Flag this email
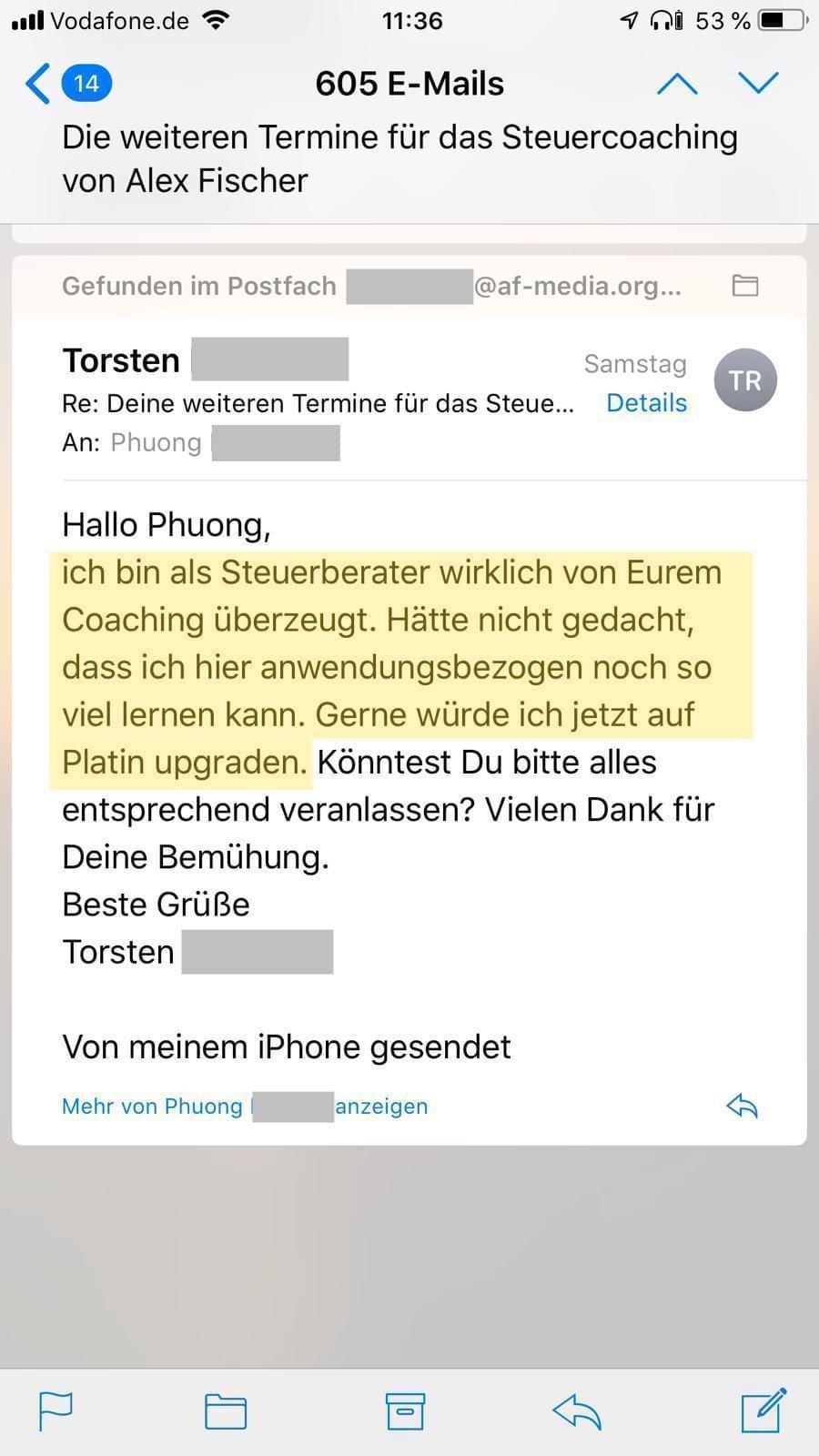Viewport: 819px width, 1456px height. pyautogui.click(x=56, y=1411)
